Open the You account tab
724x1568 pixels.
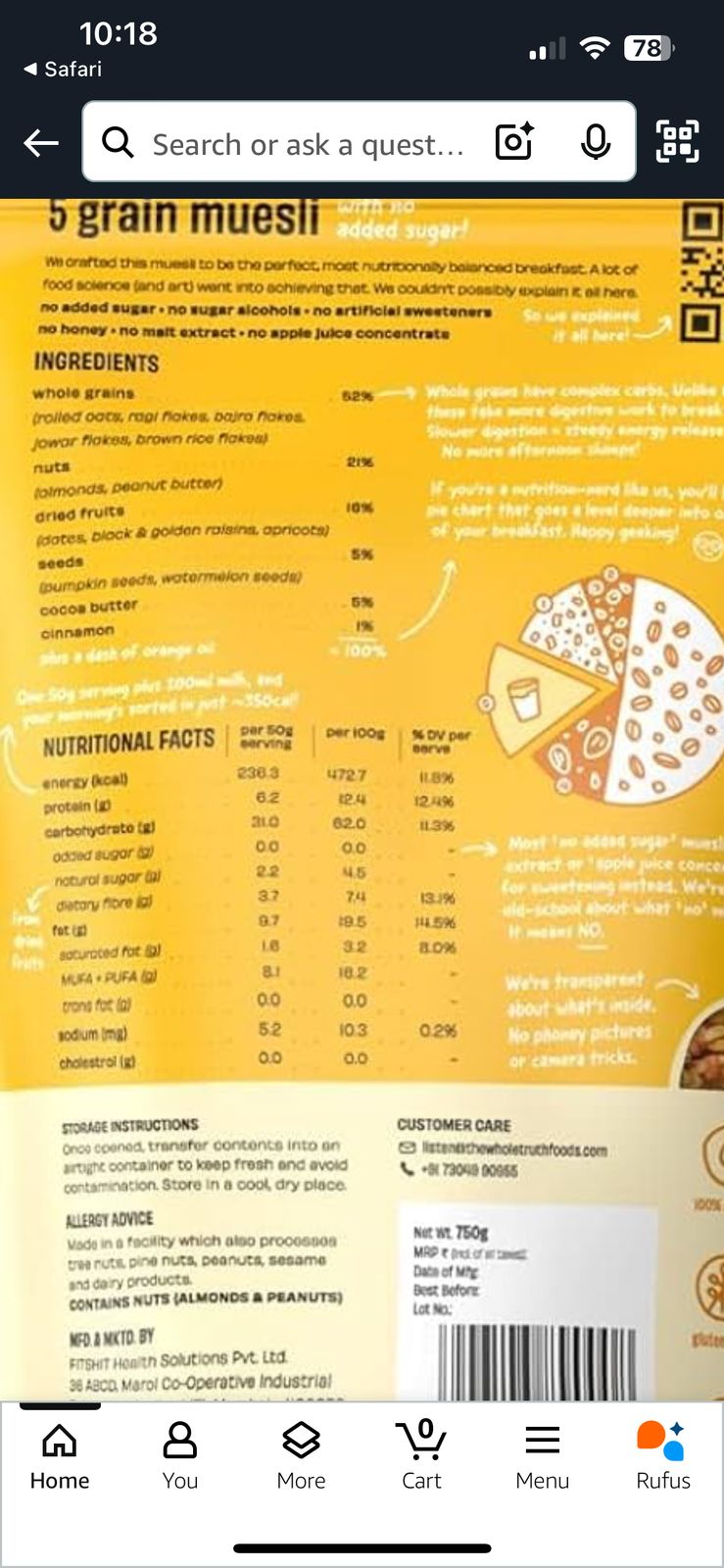[180, 1456]
